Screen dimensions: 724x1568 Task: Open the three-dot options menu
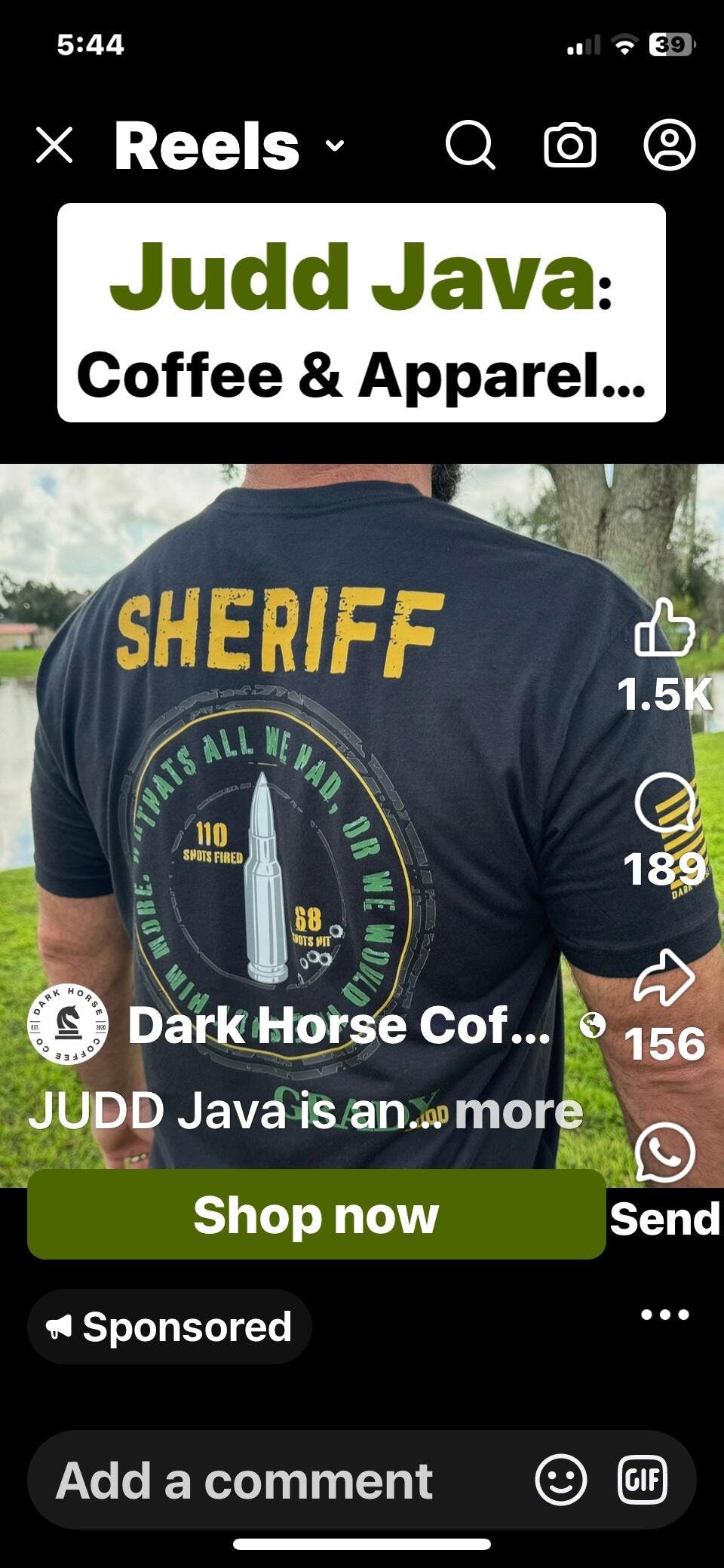664,1315
